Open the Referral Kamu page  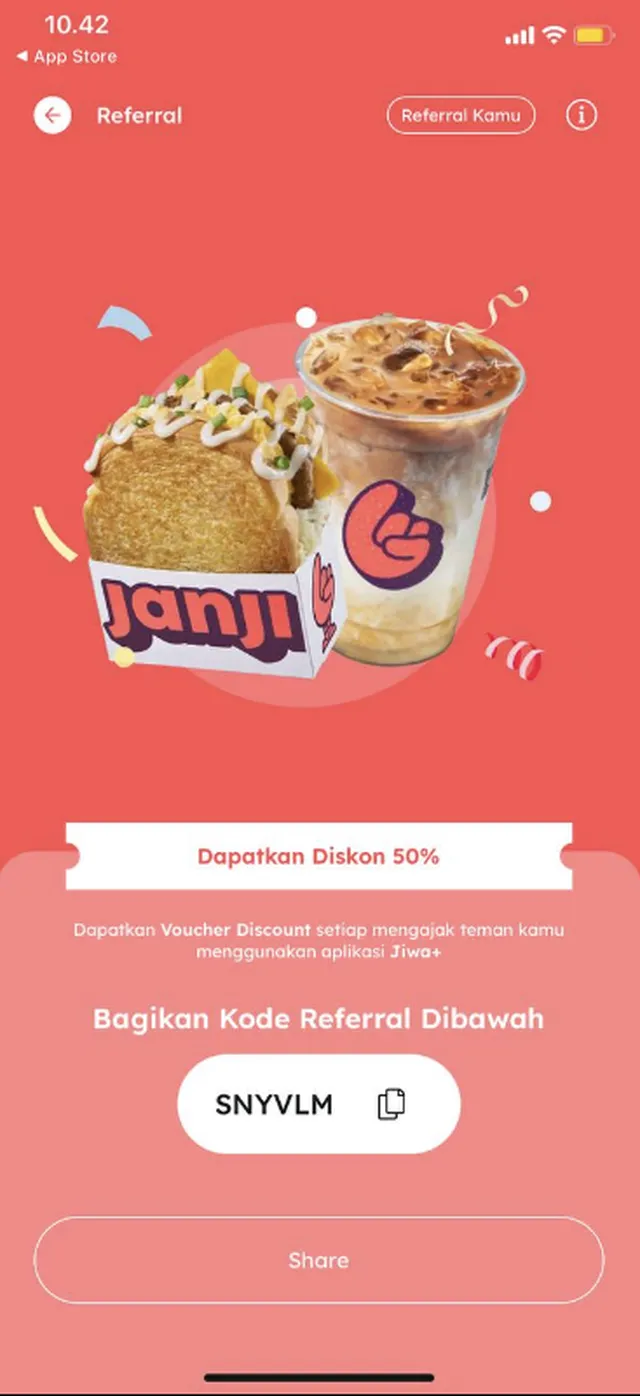(460, 115)
